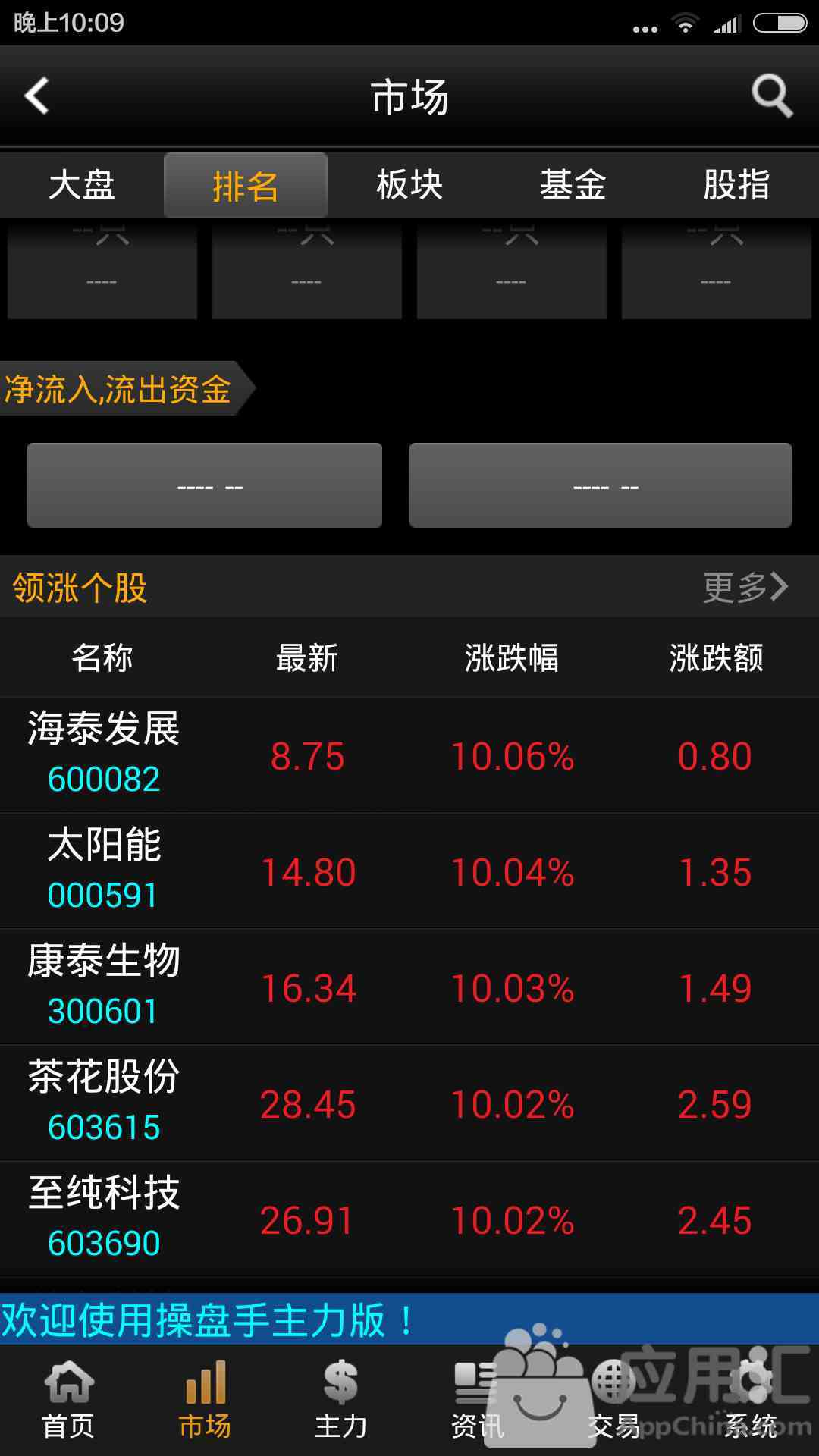Screen dimensions: 819x1456
Task: Open 交易 in bottom navigation
Action: pyautogui.click(x=614, y=1400)
